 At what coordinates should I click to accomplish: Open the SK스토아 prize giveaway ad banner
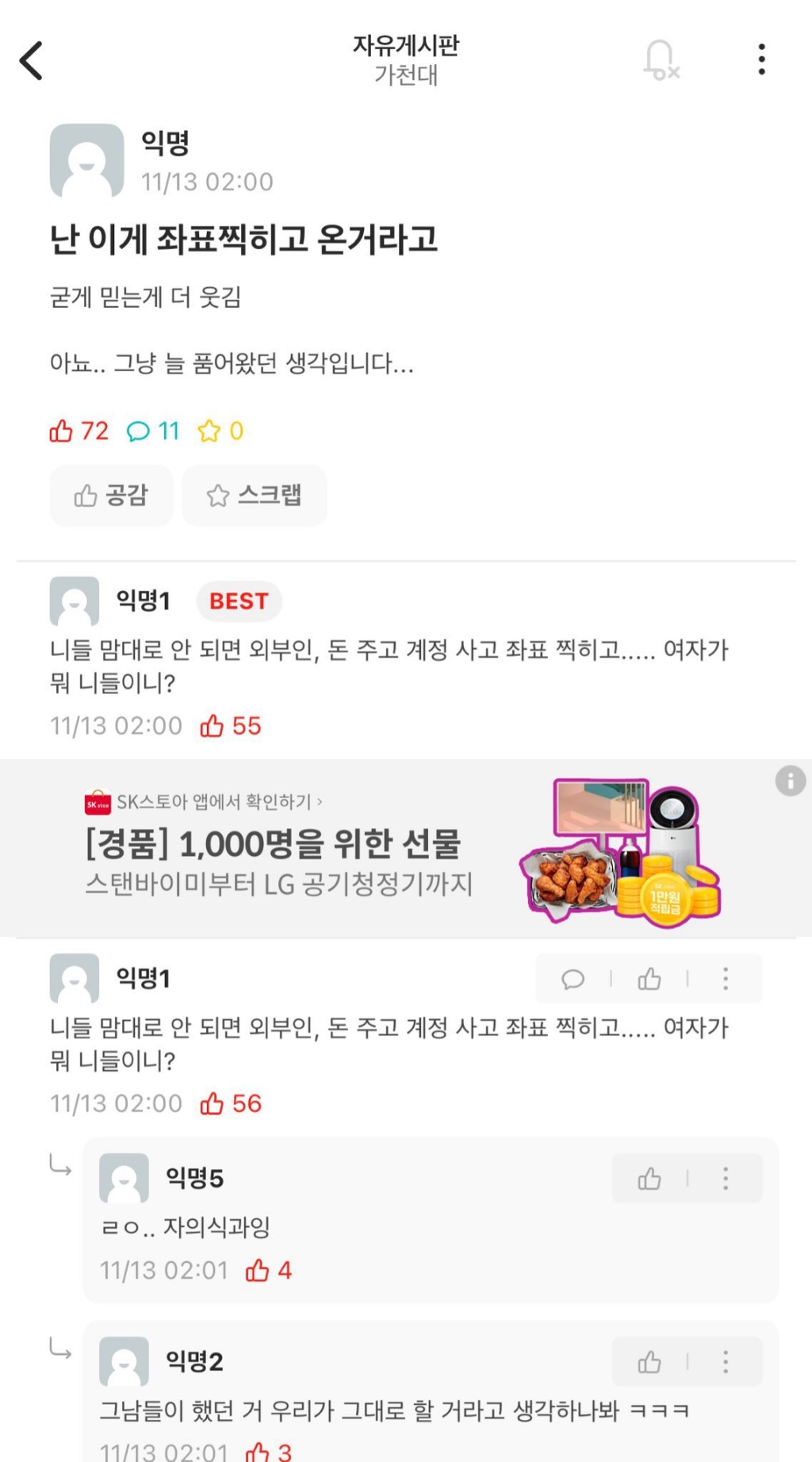(396, 849)
